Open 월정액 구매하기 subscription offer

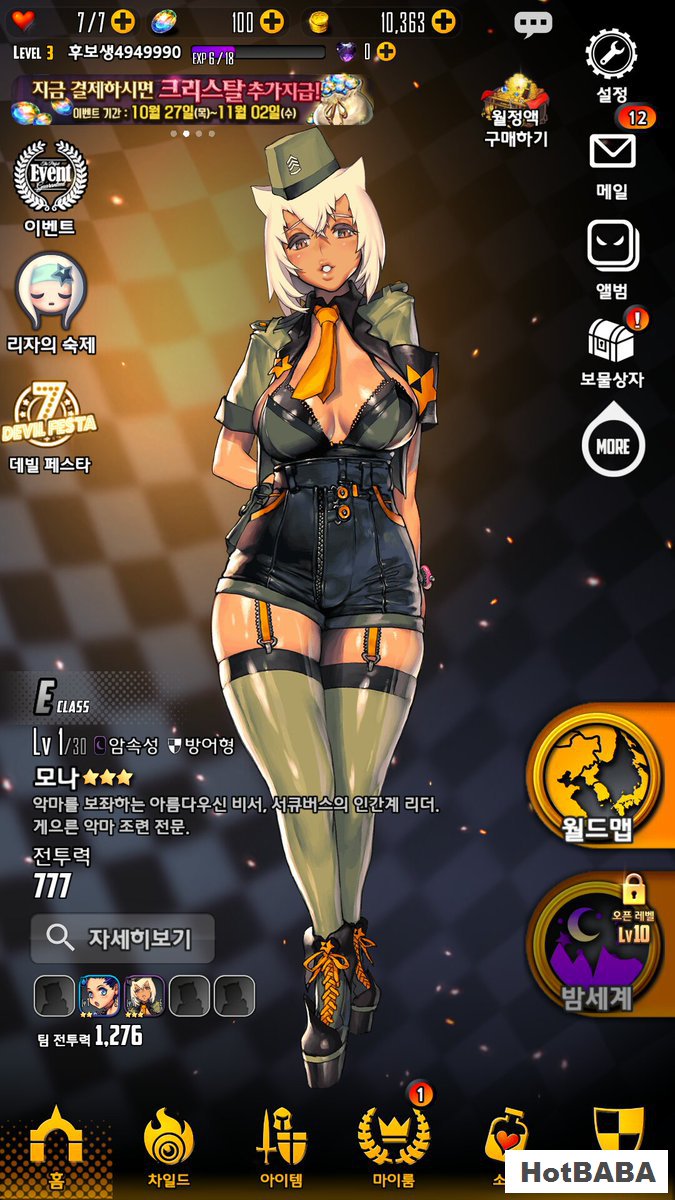(516, 110)
